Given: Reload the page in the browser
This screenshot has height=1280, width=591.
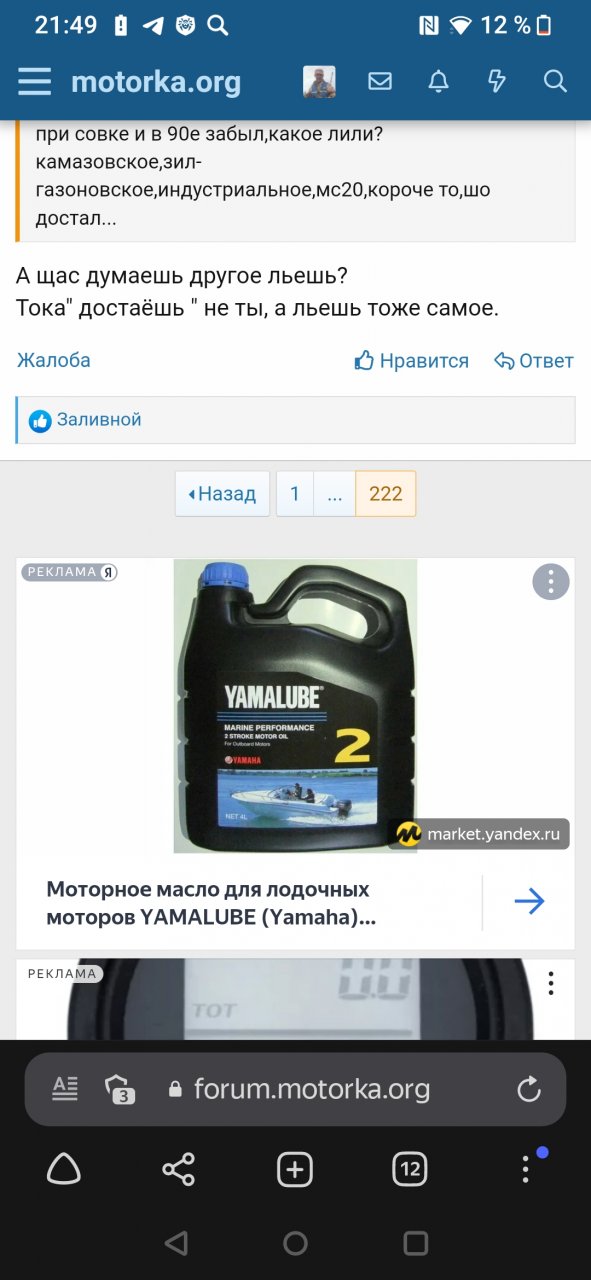Looking at the screenshot, I should pyautogui.click(x=529, y=1089).
